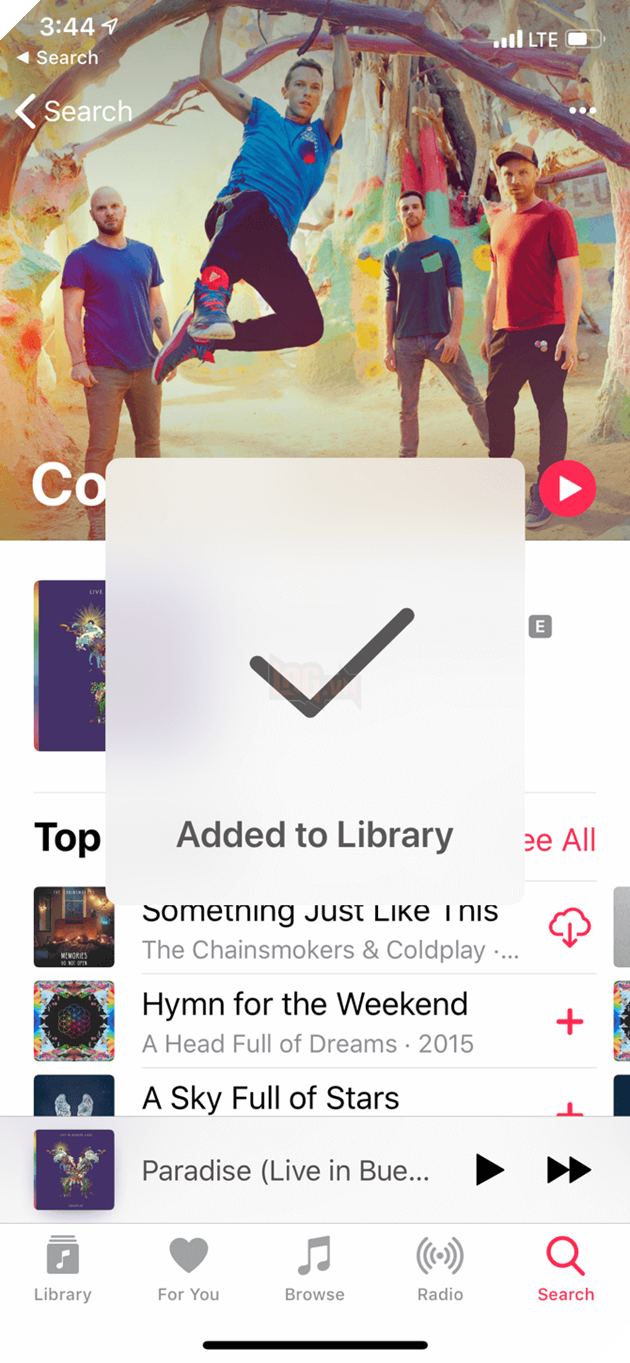630x1363 pixels.
Task: Play Paradise in the mini player
Action: [489, 1169]
